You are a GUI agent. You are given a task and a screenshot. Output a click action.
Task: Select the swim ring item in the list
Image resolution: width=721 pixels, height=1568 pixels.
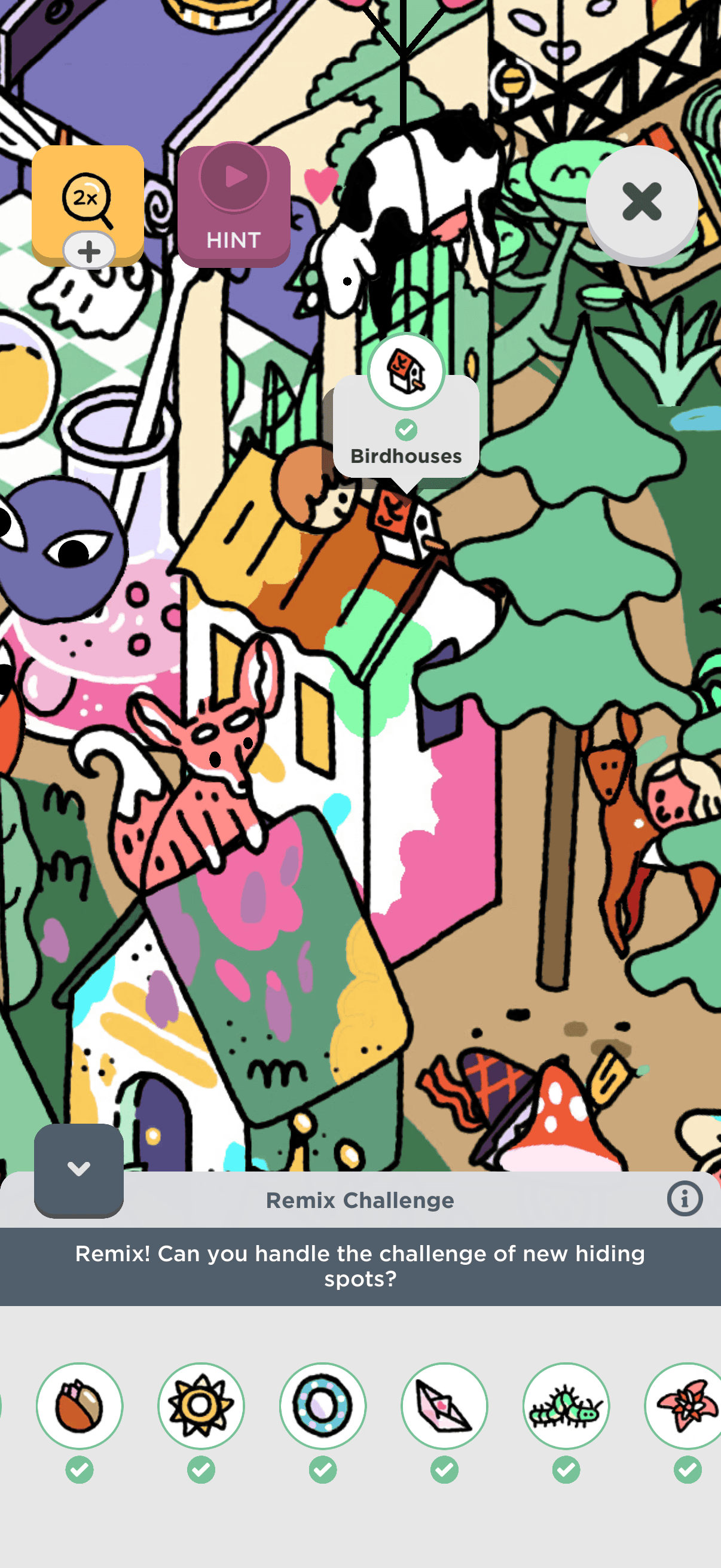[323, 1406]
